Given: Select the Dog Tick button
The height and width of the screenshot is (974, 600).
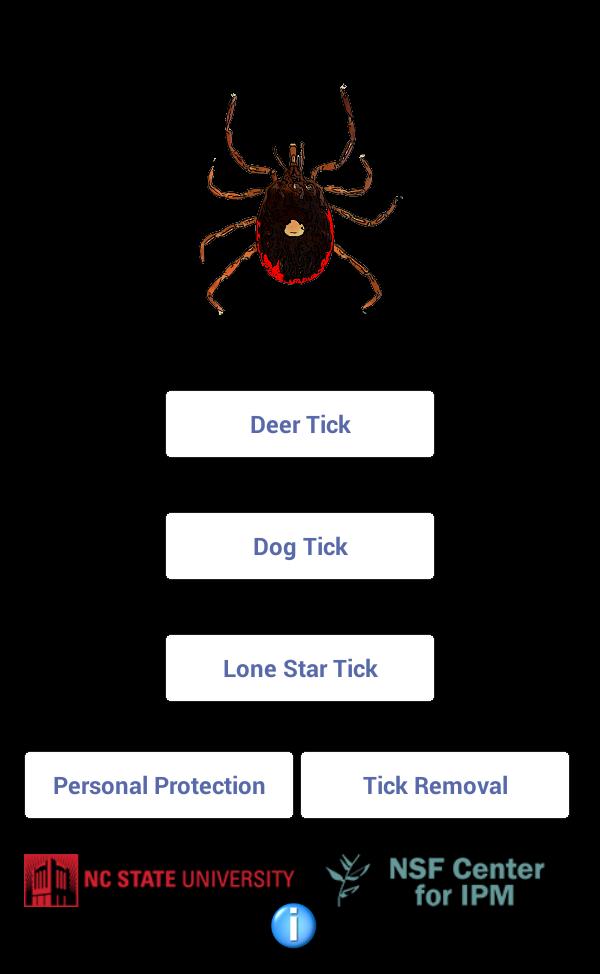Looking at the screenshot, I should [300, 546].
